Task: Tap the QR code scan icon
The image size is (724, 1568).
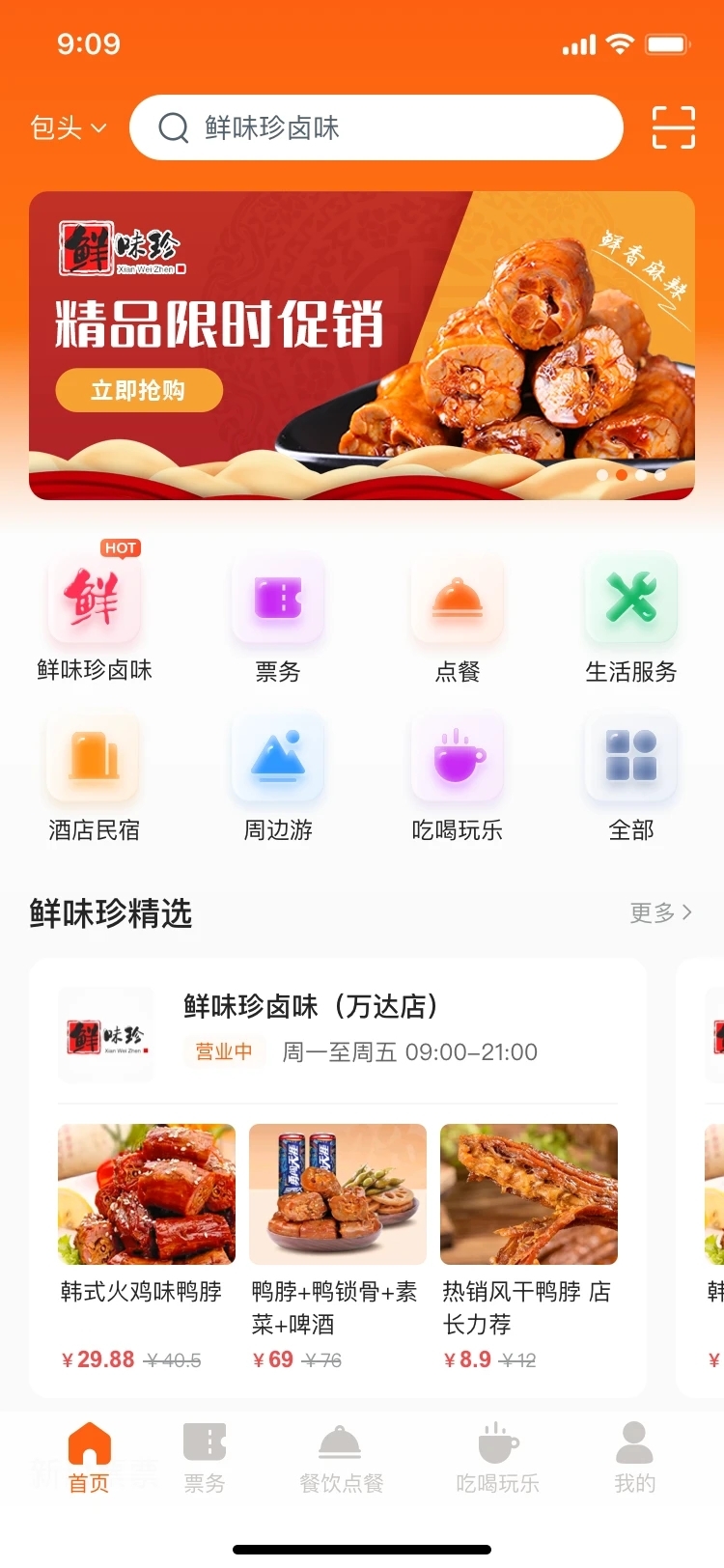Action: tap(673, 126)
